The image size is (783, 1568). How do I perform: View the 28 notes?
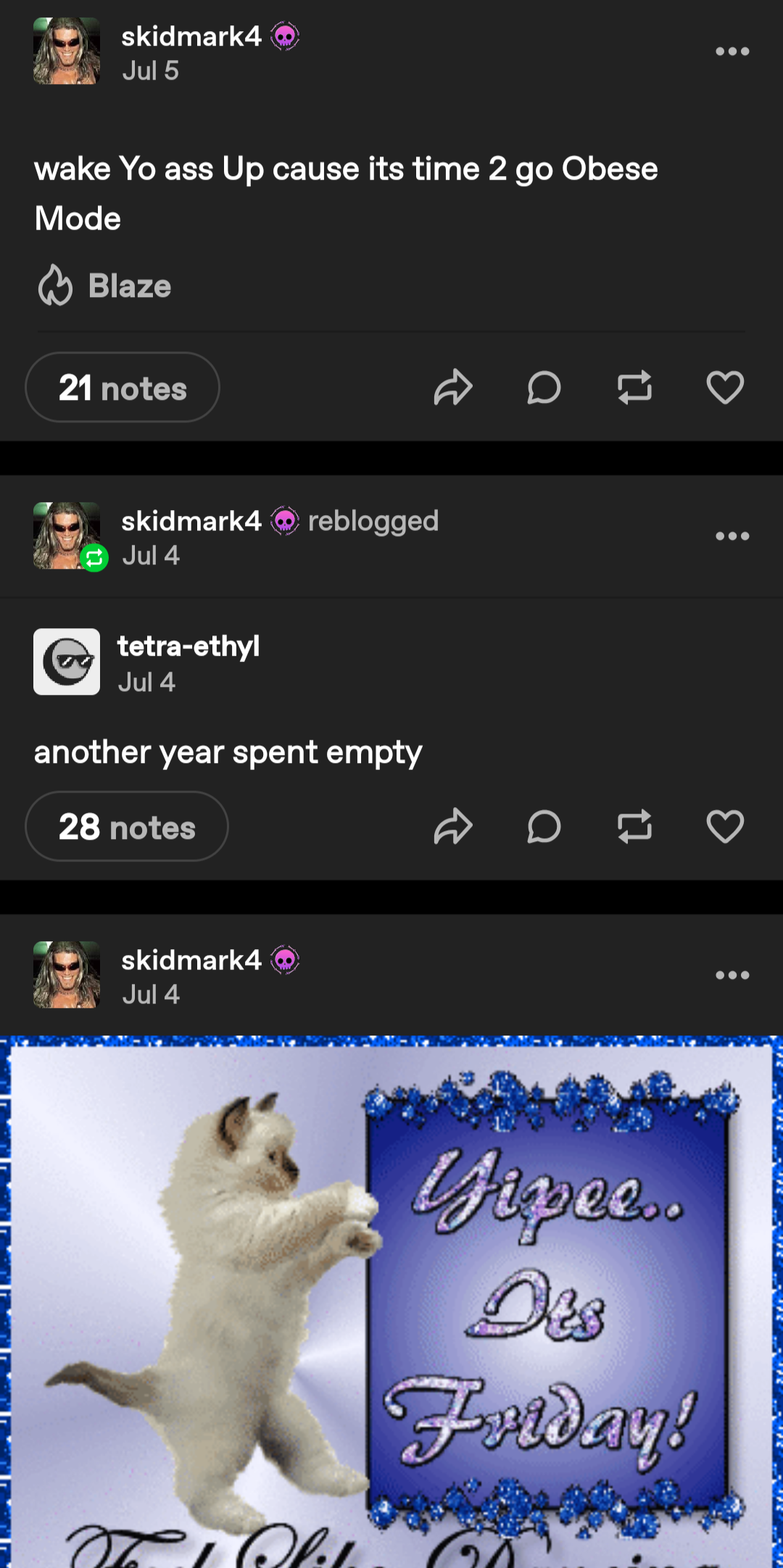click(127, 826)
